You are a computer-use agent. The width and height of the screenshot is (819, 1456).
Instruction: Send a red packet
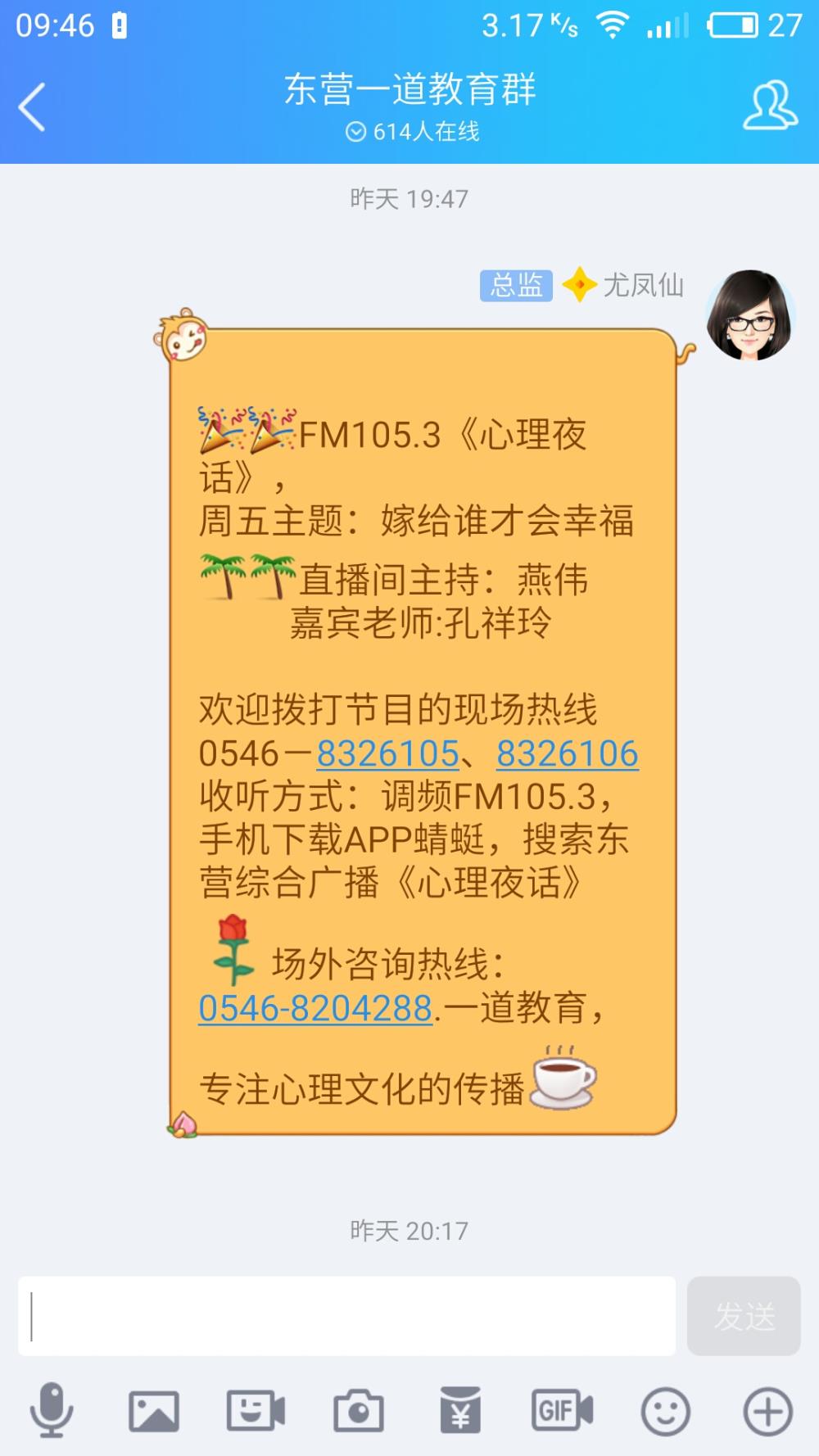pyautogui.click(x=460, y=1410)
